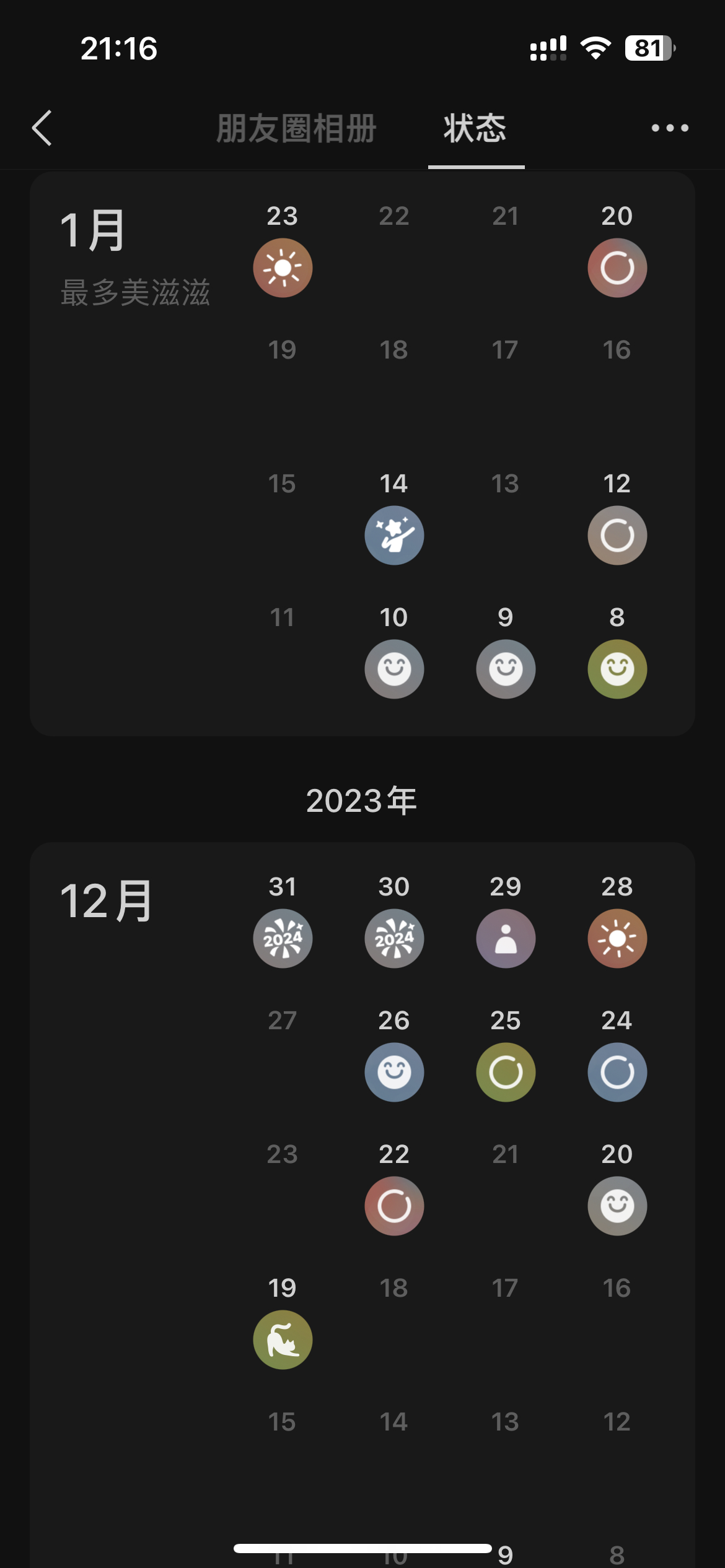The height and width of the screenshot is (1568, 725).
Task: View the green smiley status on January 8
Action: click(x=617, y=669)
